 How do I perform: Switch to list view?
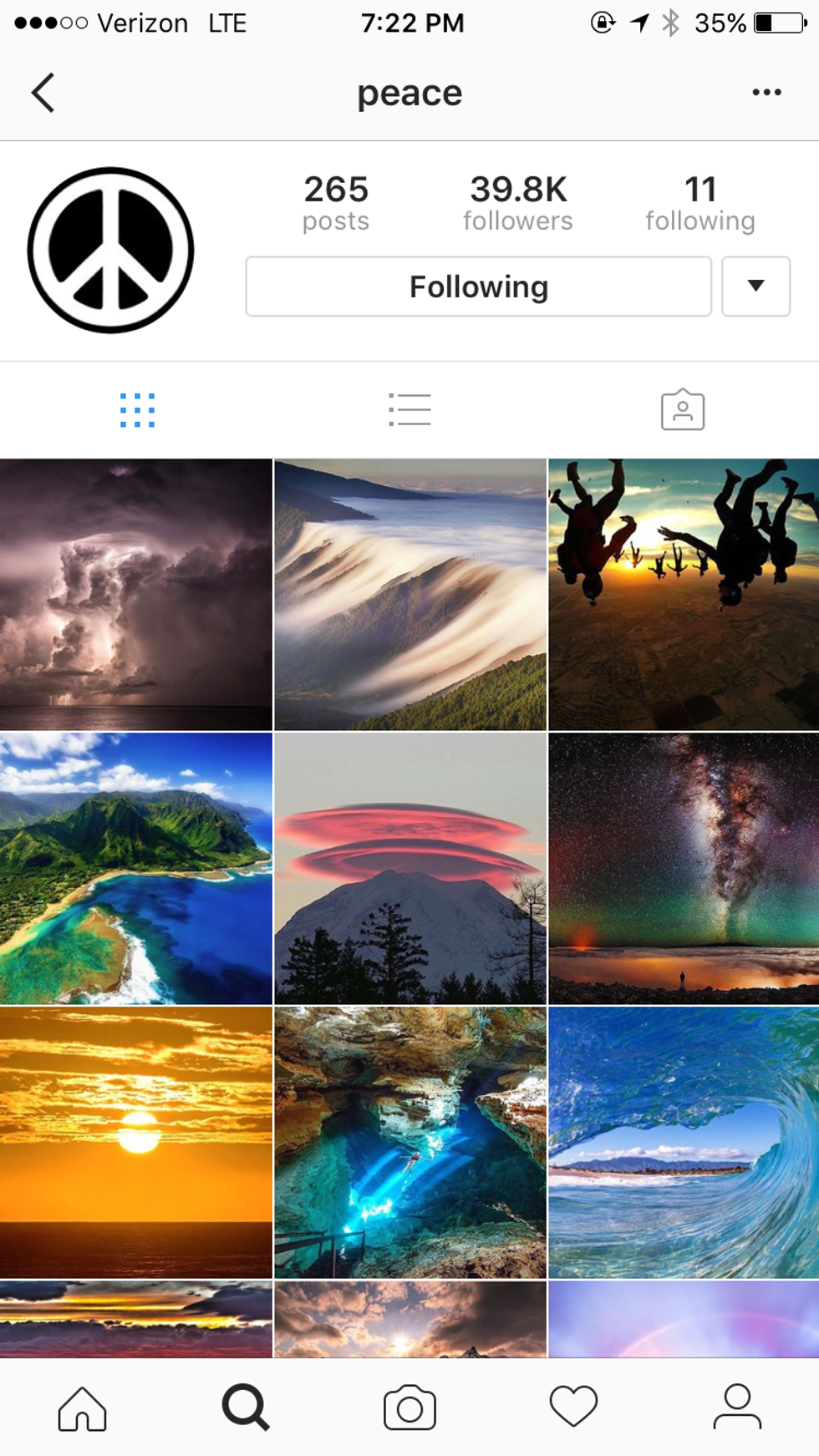[x=409, y=410]
